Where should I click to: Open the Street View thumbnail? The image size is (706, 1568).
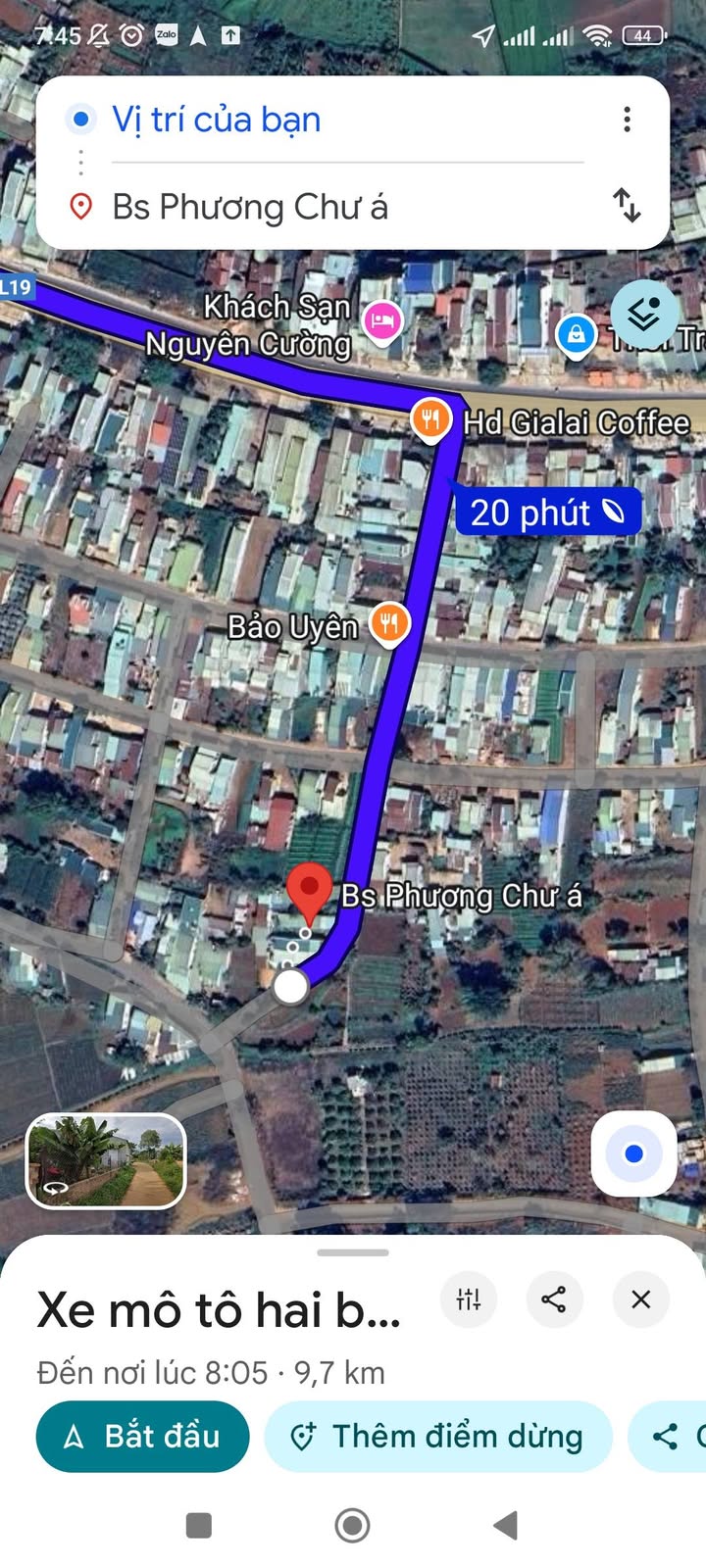click(x=106, y=1159)
